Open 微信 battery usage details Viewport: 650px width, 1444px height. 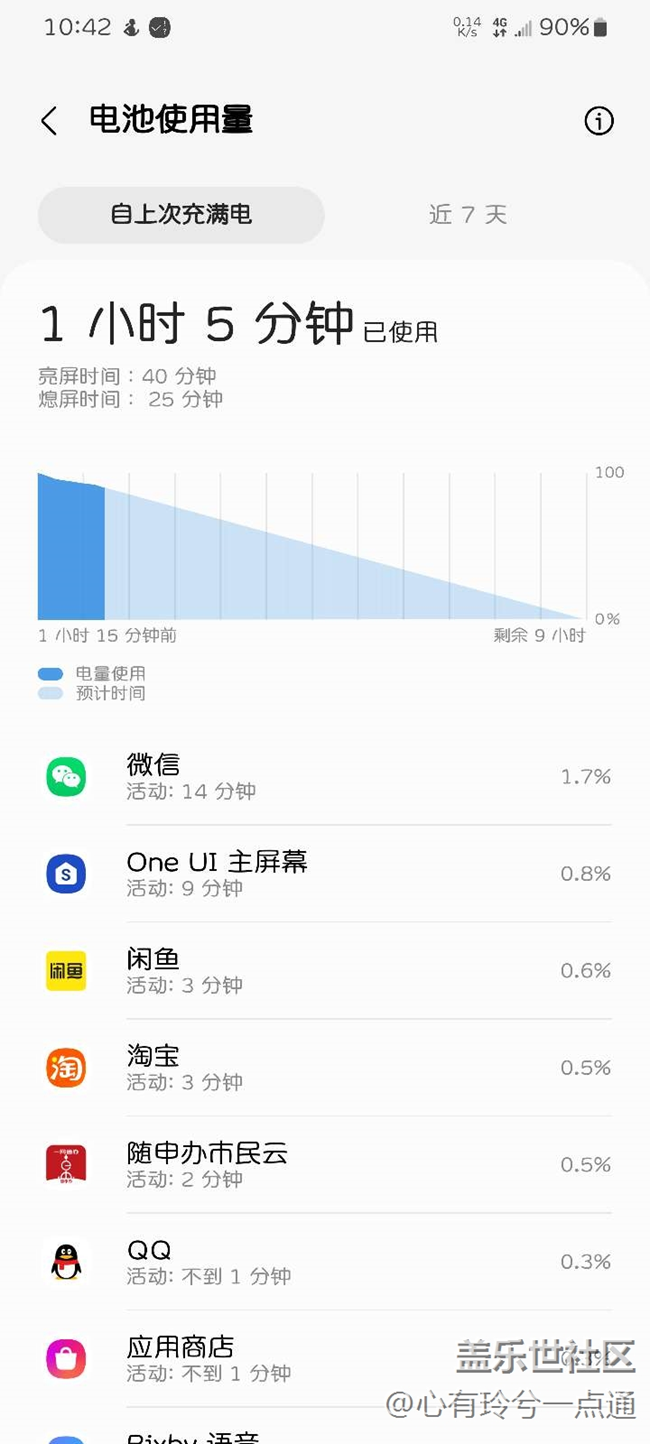pyautogui.click(x=325, y=777)
